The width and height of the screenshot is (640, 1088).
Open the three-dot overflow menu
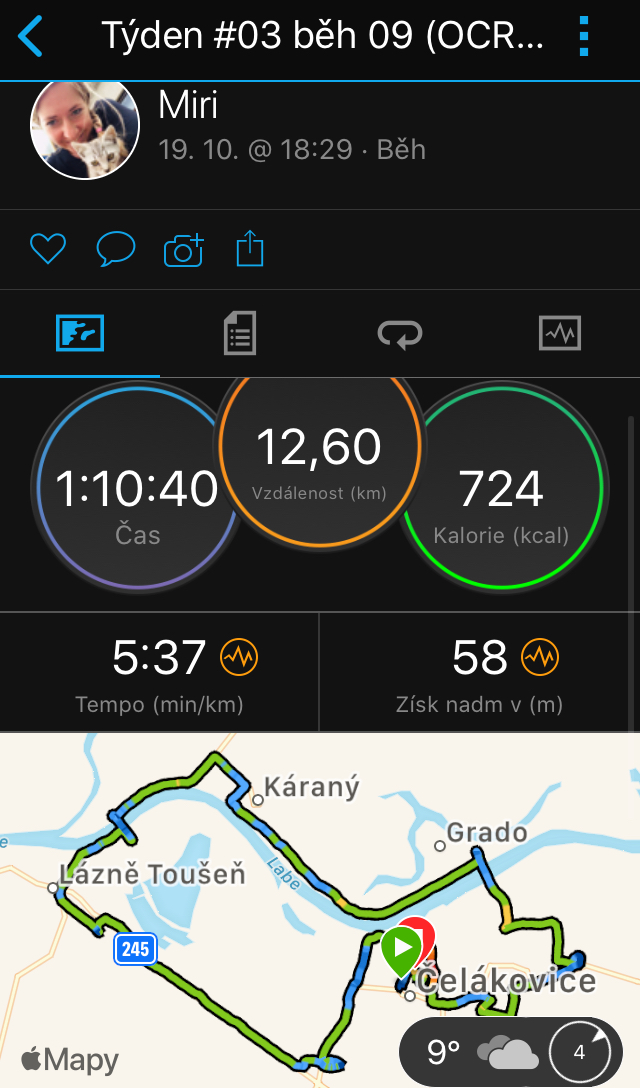click(584, 36)
